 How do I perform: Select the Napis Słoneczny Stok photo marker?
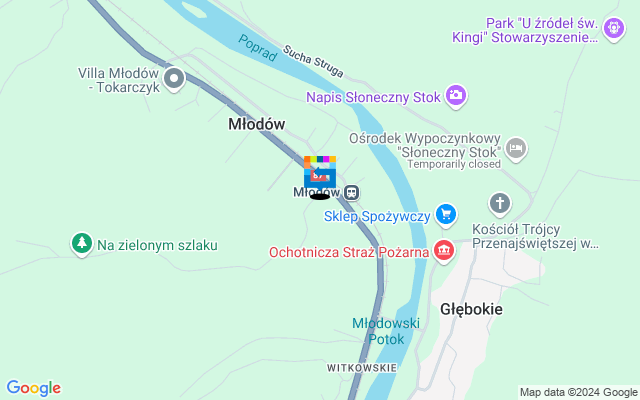tap(456, 96)
